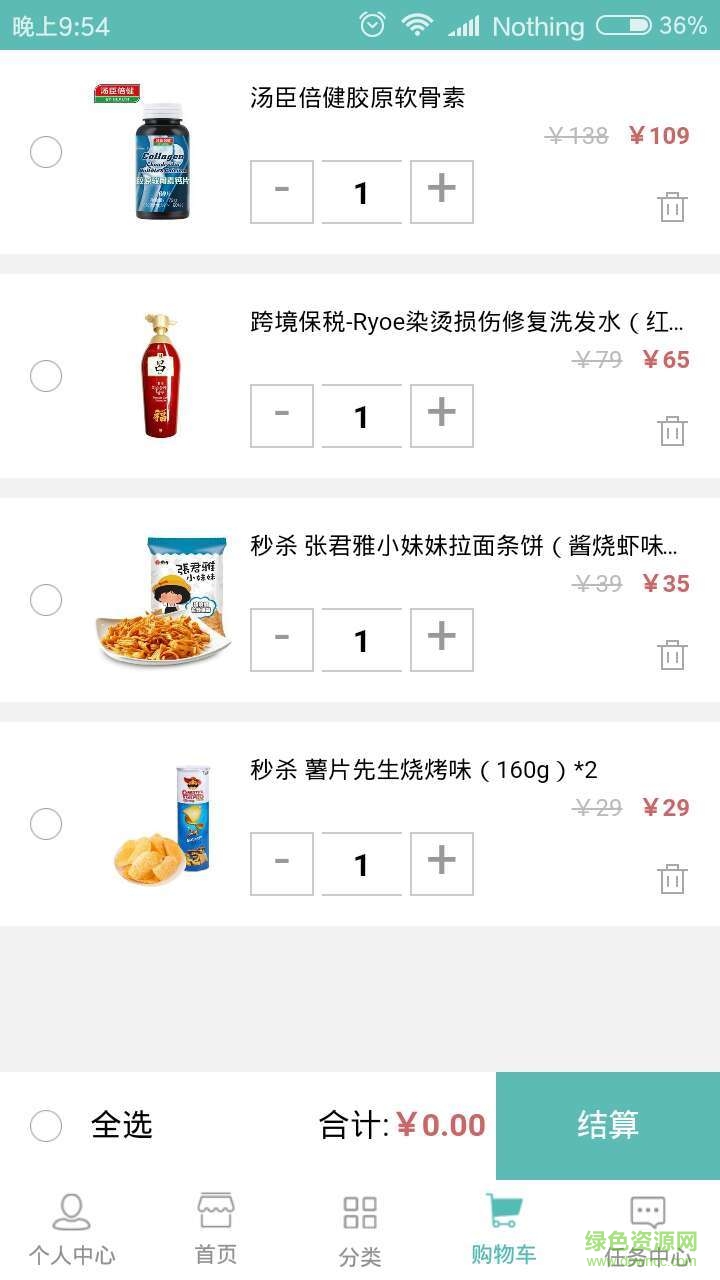720x1280 pixels.
Task: Remove 薯片先生烧烤味 using the trash icon
Action: (672, 879)
